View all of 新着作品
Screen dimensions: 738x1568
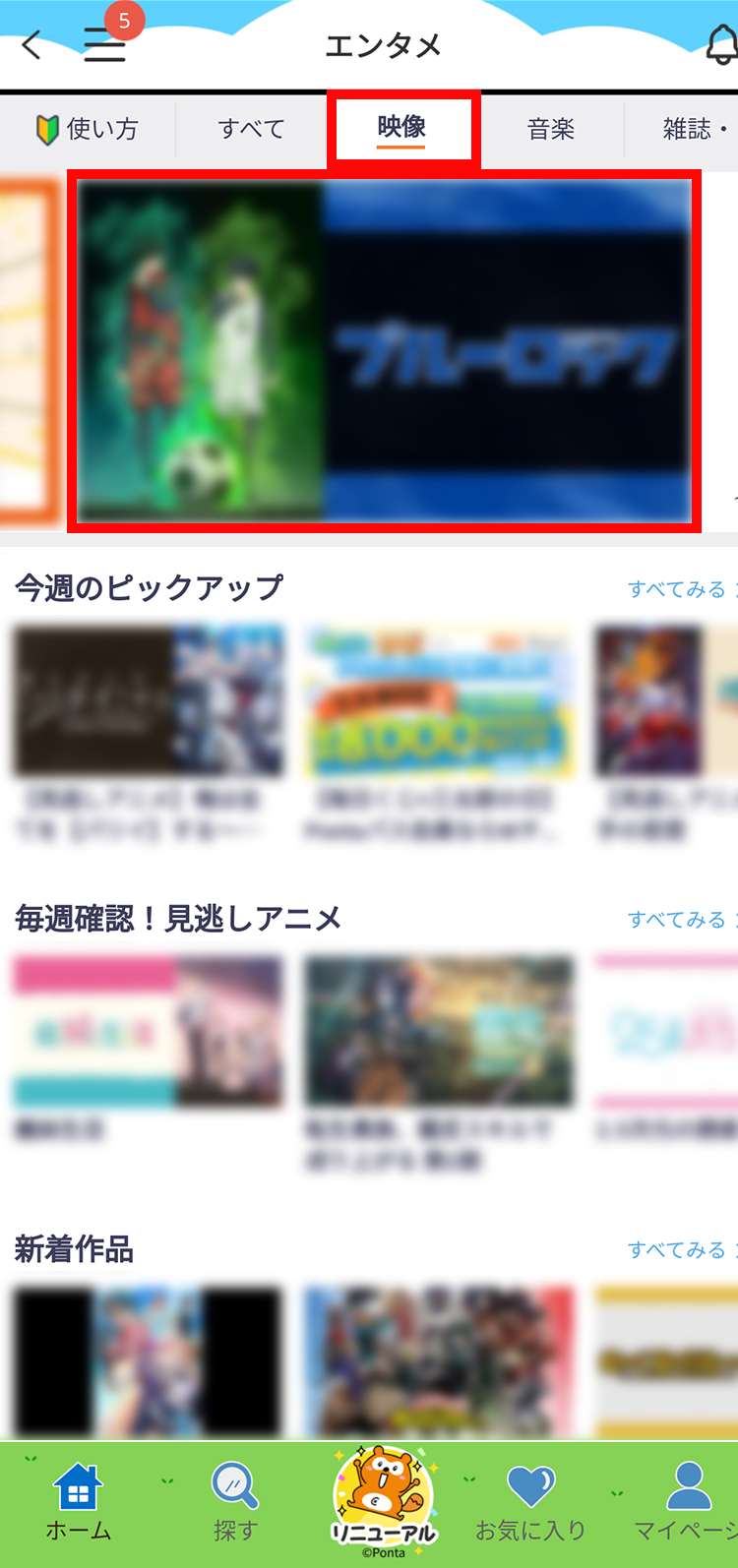pos(679,1250)
